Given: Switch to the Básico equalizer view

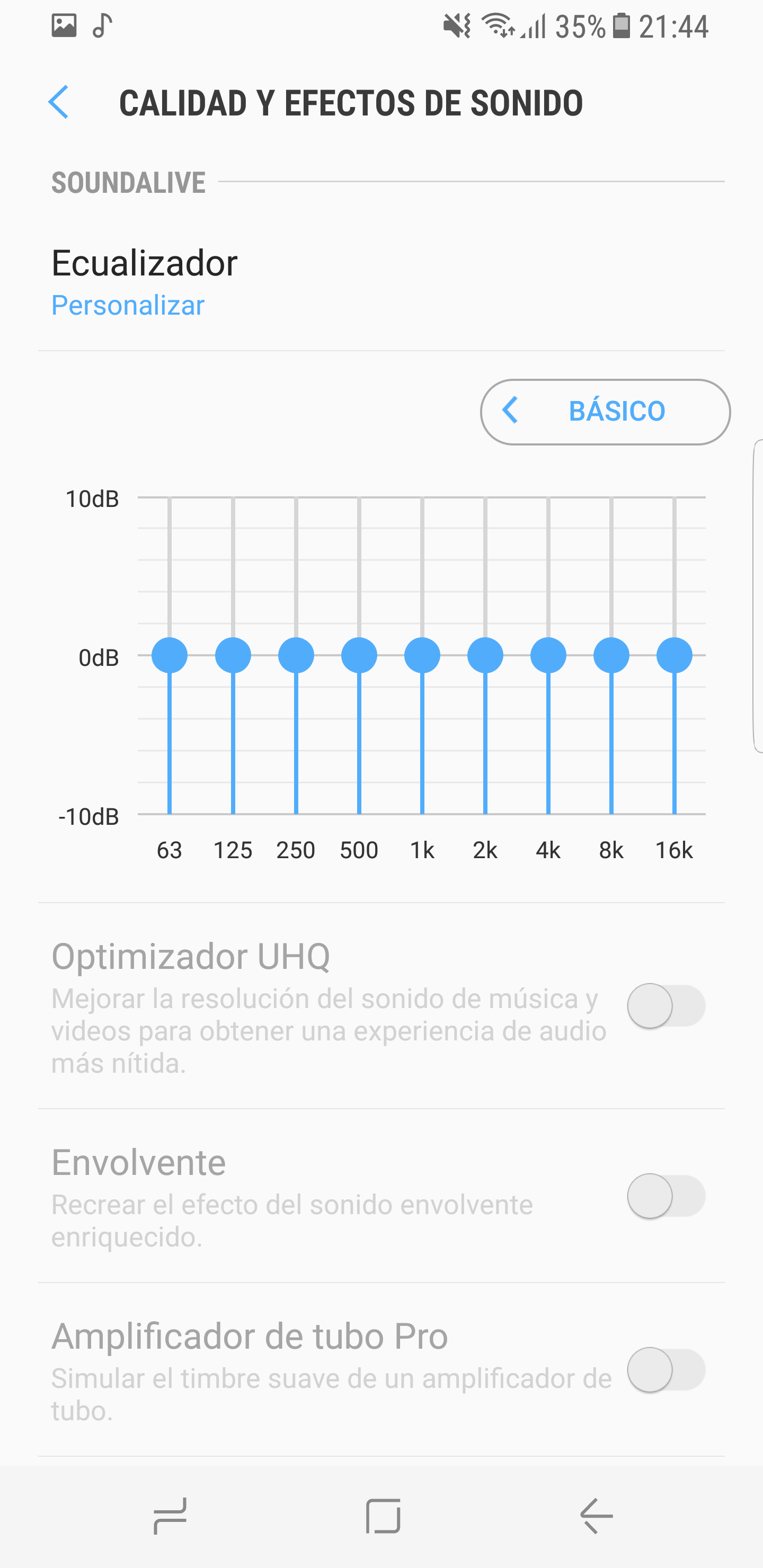Looking at the screenshot, I should (x=605, y=412).
